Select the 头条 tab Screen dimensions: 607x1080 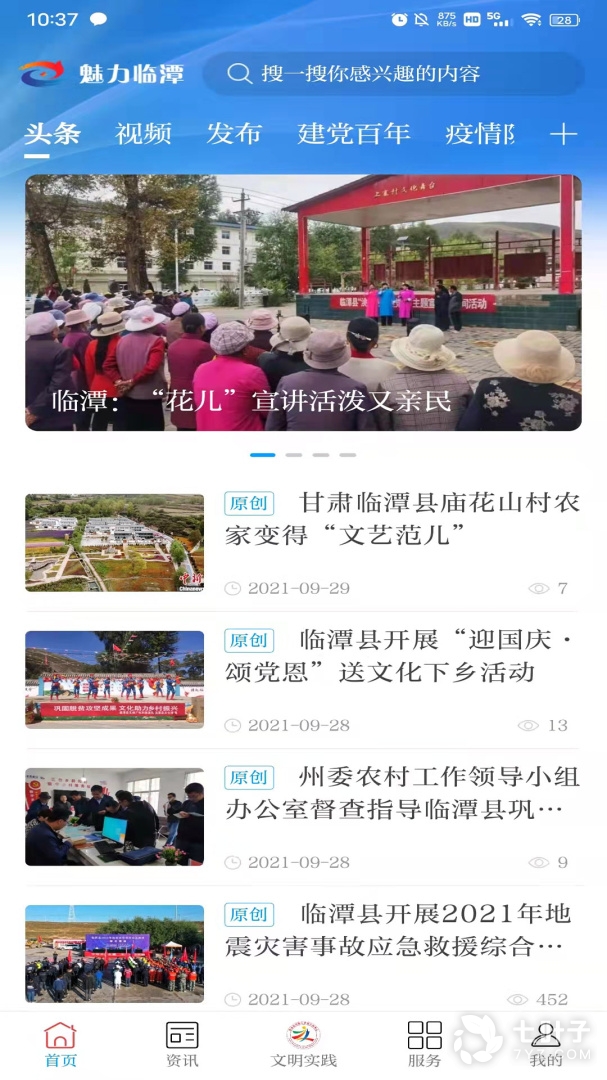pos(52,134)
